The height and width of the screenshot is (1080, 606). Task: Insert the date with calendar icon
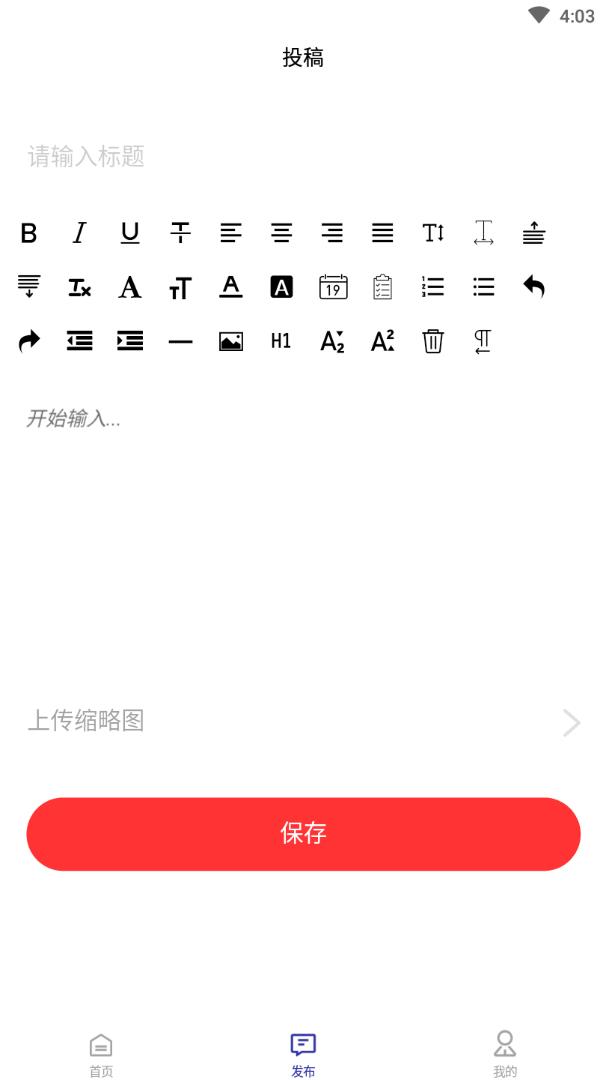tap(332, 288)
